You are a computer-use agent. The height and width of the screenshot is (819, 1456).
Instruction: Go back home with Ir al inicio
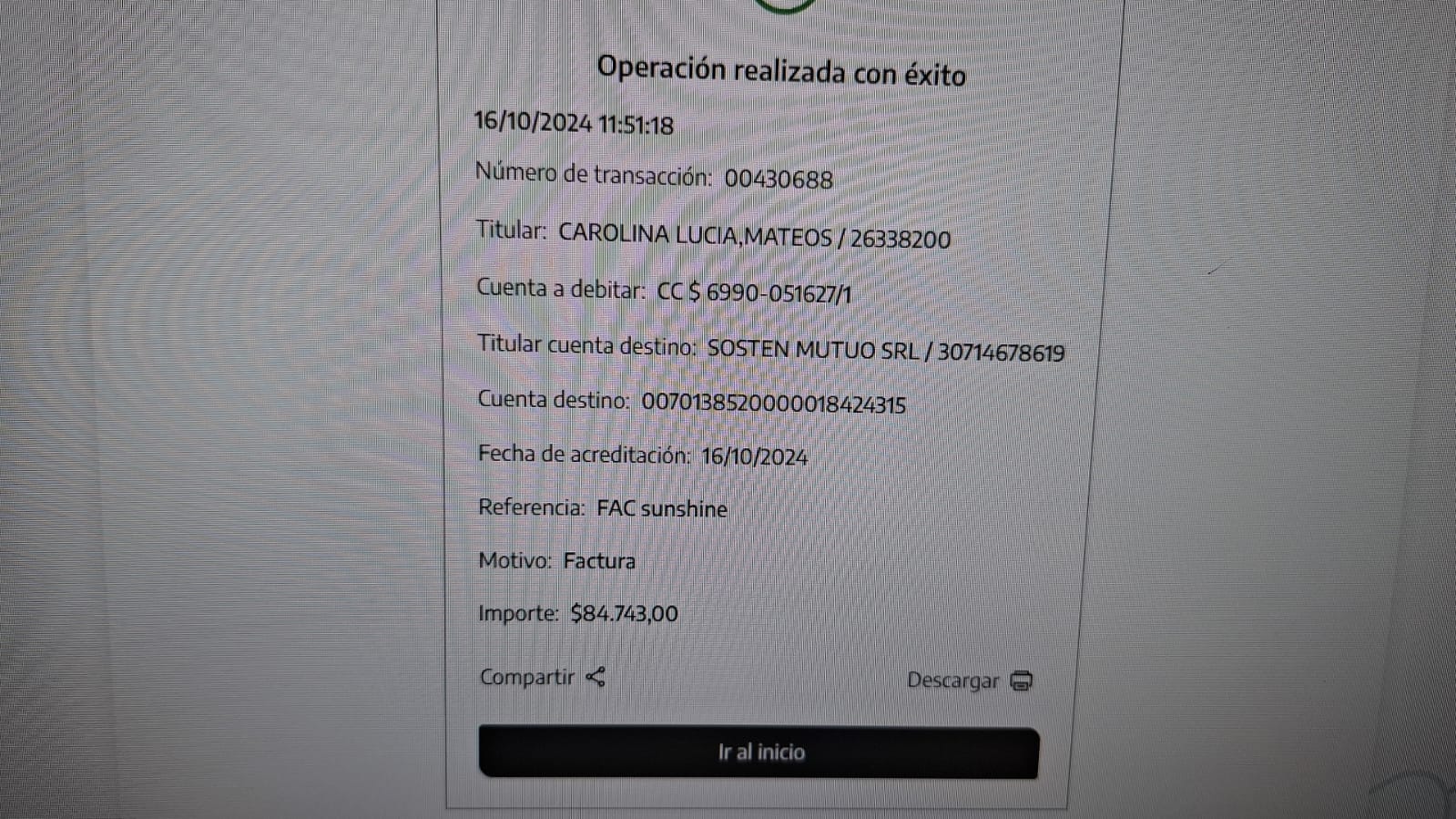pos(759,752)
